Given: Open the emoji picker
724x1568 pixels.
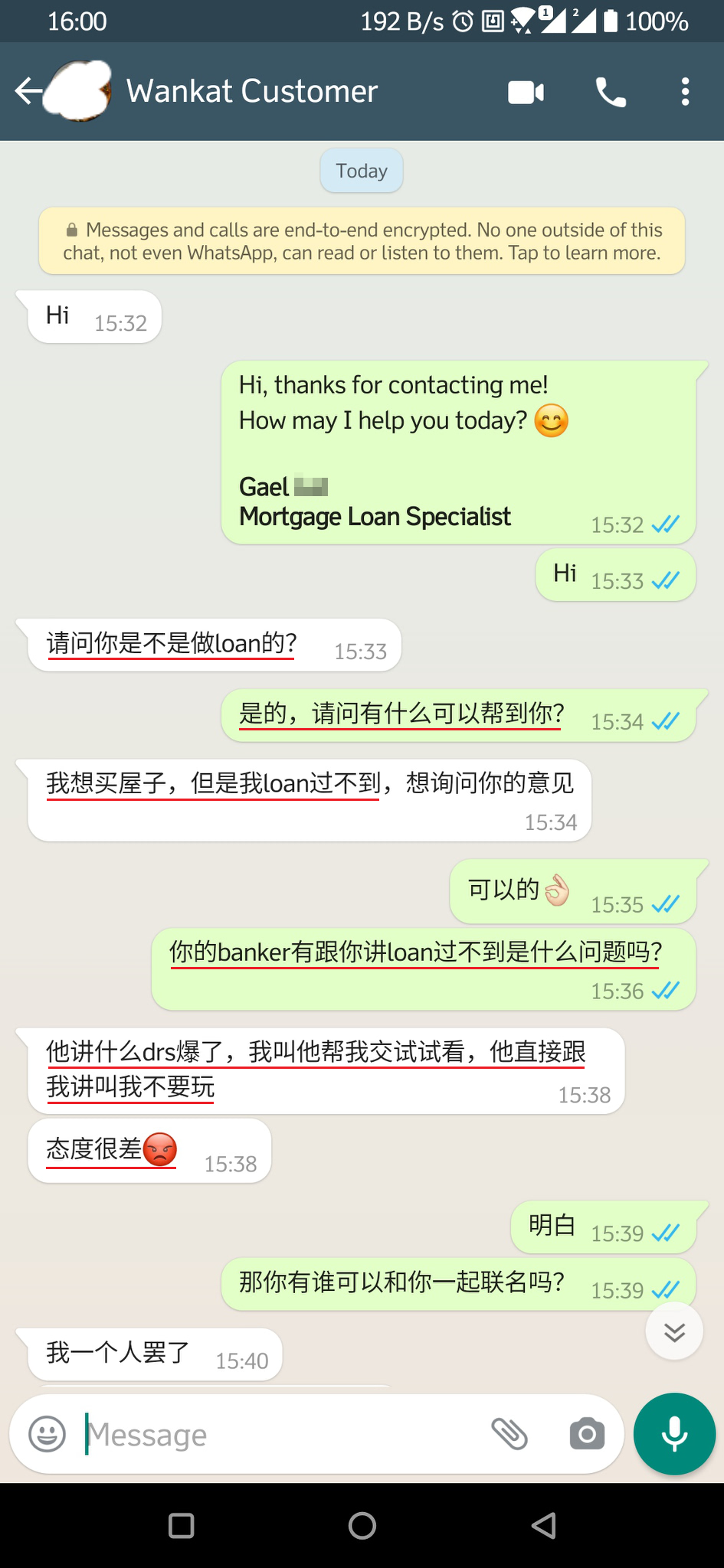Looking at the screenshot, I should pos(48,1434).
